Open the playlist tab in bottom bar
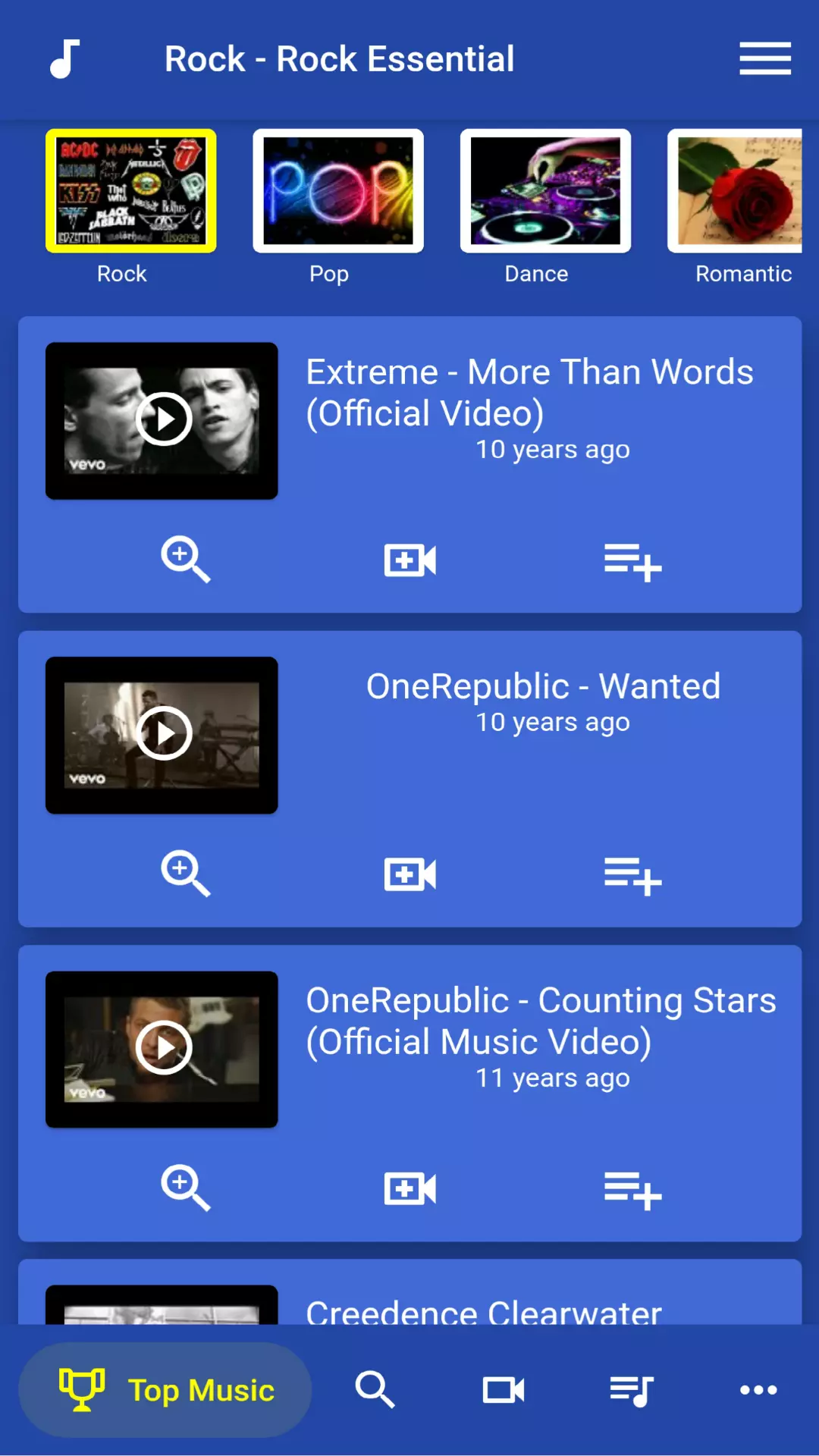This screenshot has width=819, height=1456. coord(632,1390)
